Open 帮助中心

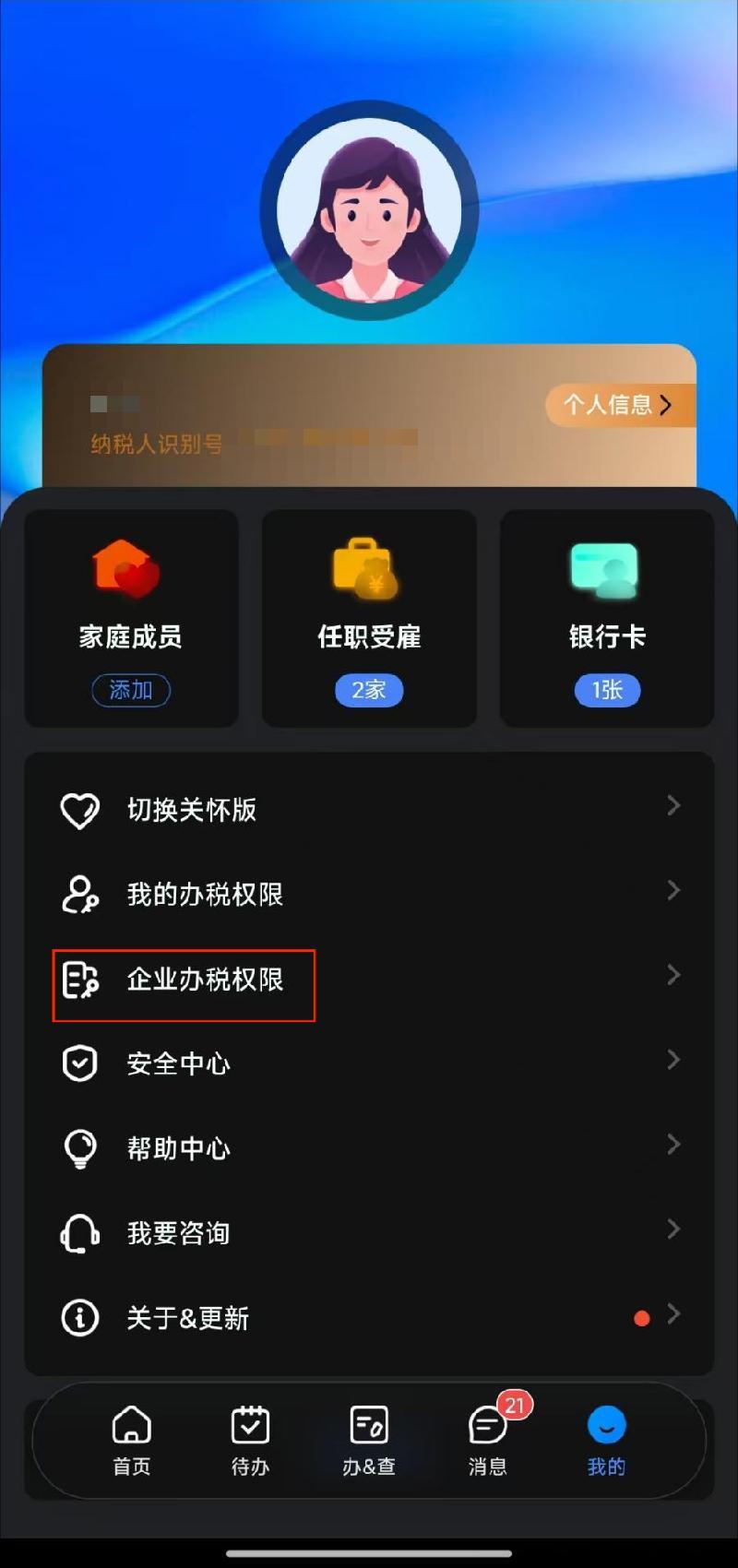pyautogui.click(x=369, y=1148)
